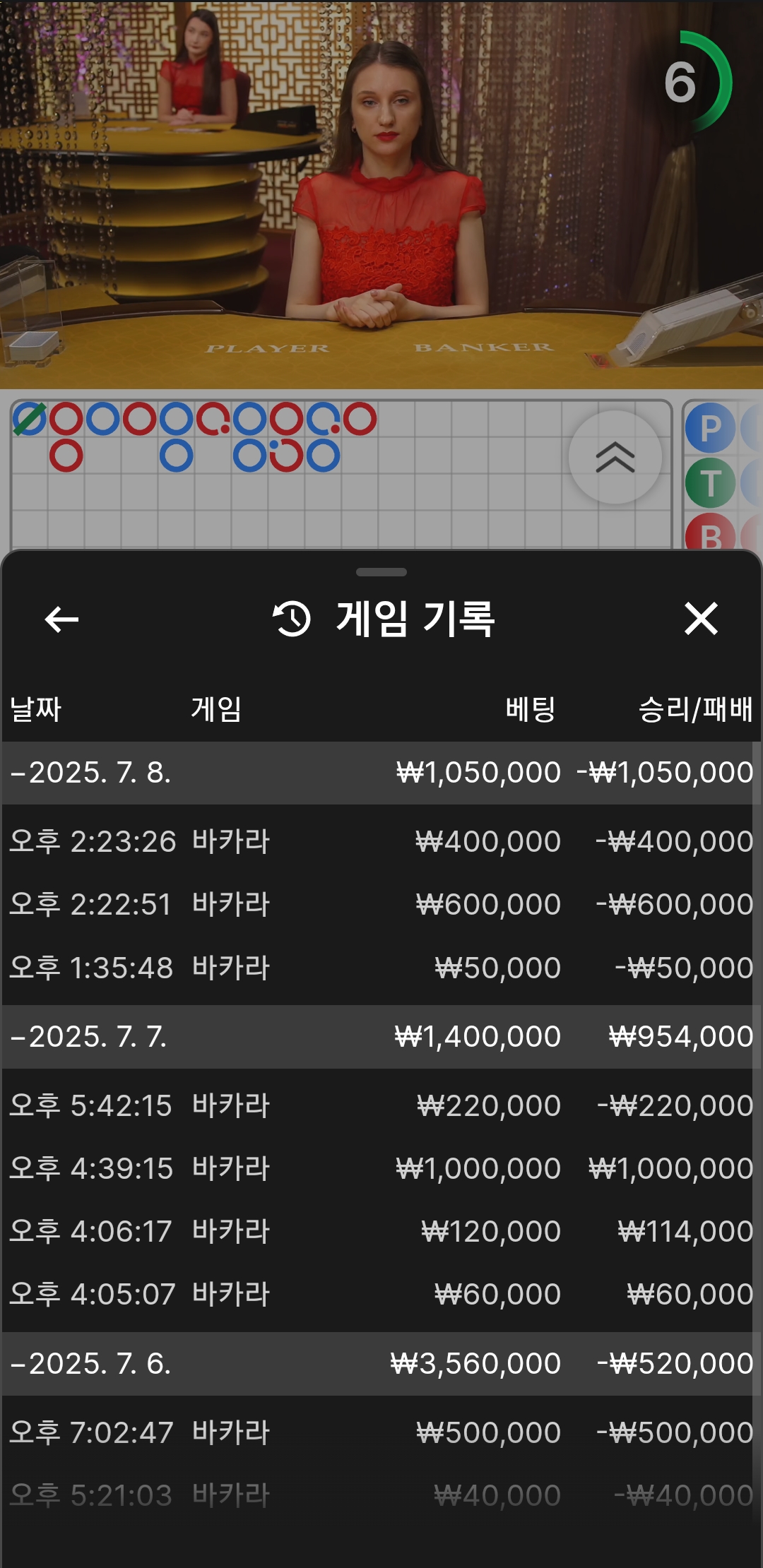Open the 오후 7:02:47 바카라 record
Image resolution: width=763 pixels, height=1568 pixels.
[x=381, y=1432]
